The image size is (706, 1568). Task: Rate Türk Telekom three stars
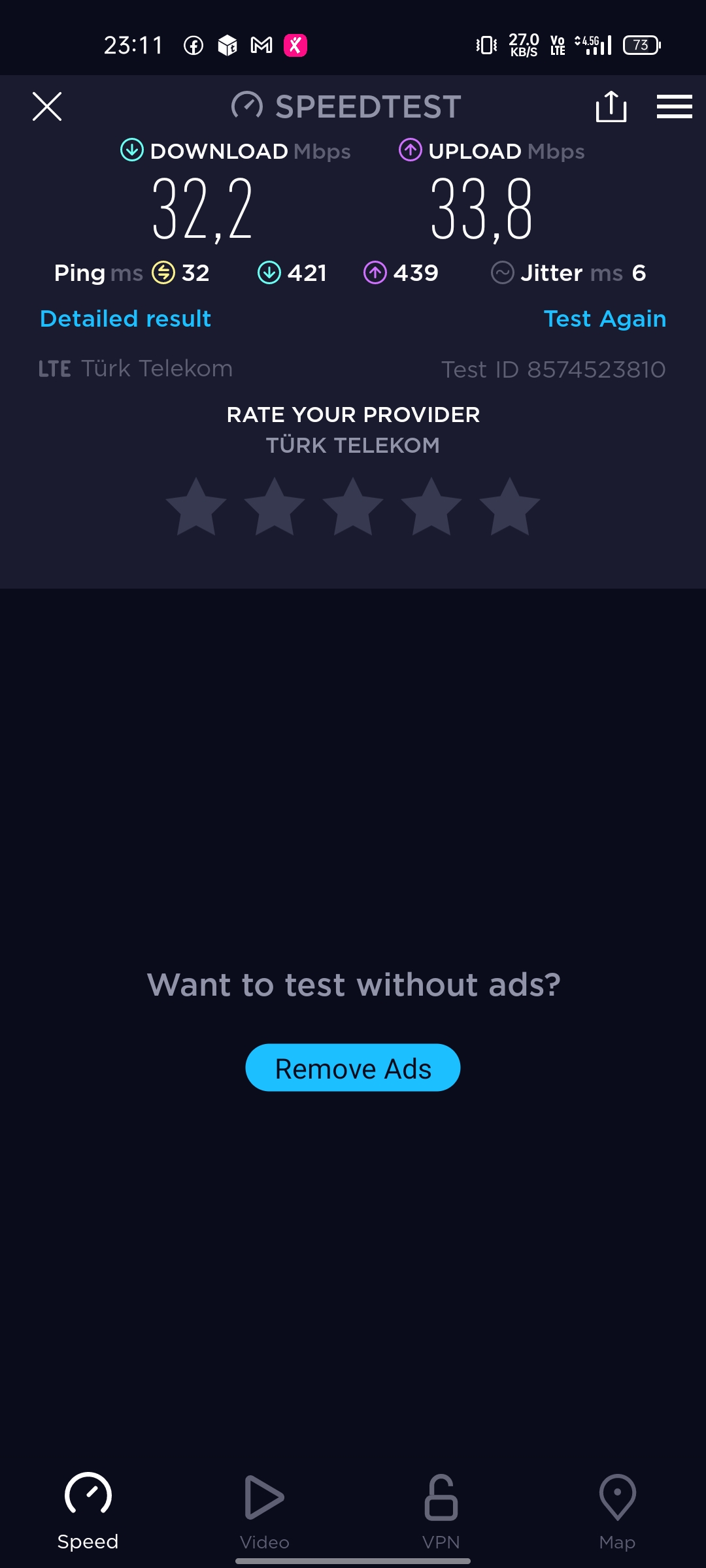point(353,507)
